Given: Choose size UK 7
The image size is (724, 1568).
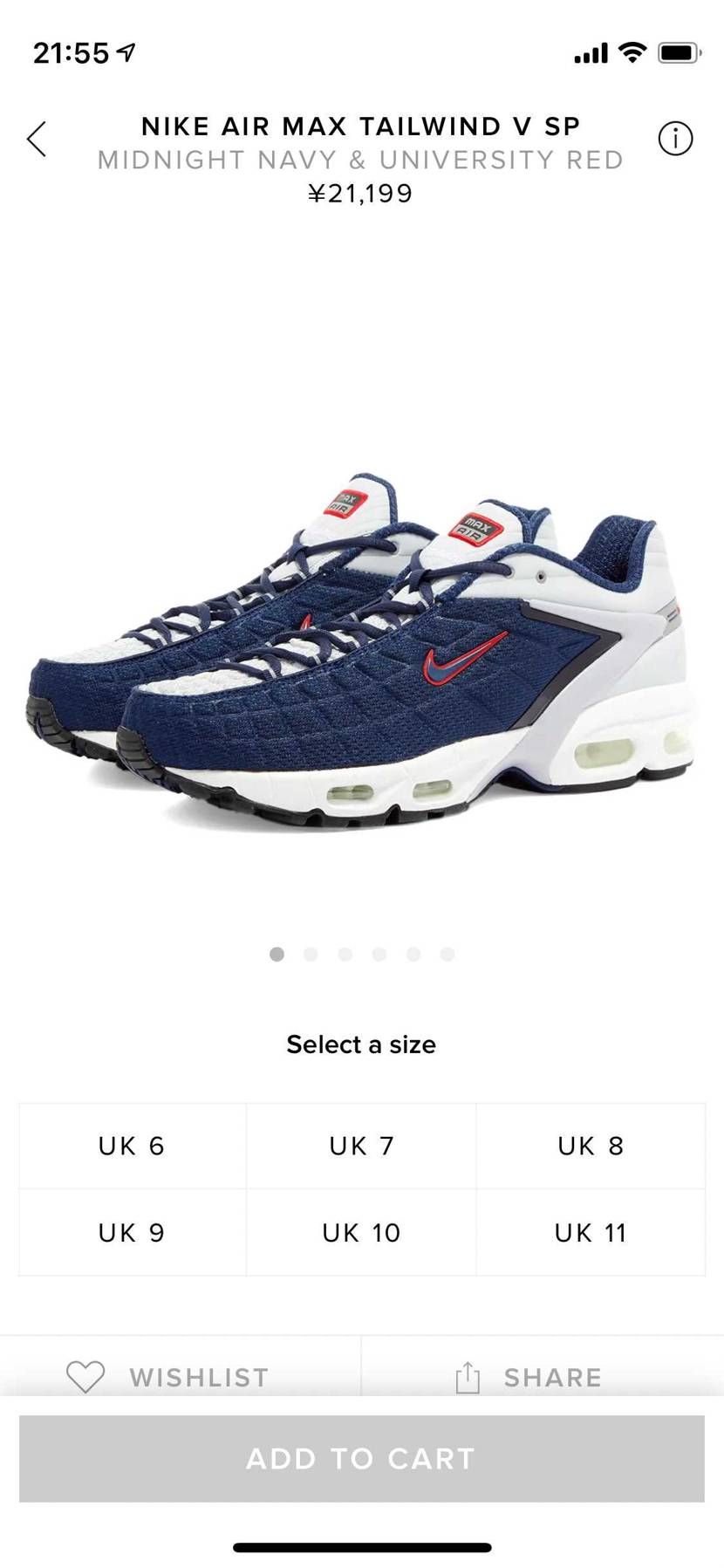Looking at the screenshot, I should coord(361,1146).
